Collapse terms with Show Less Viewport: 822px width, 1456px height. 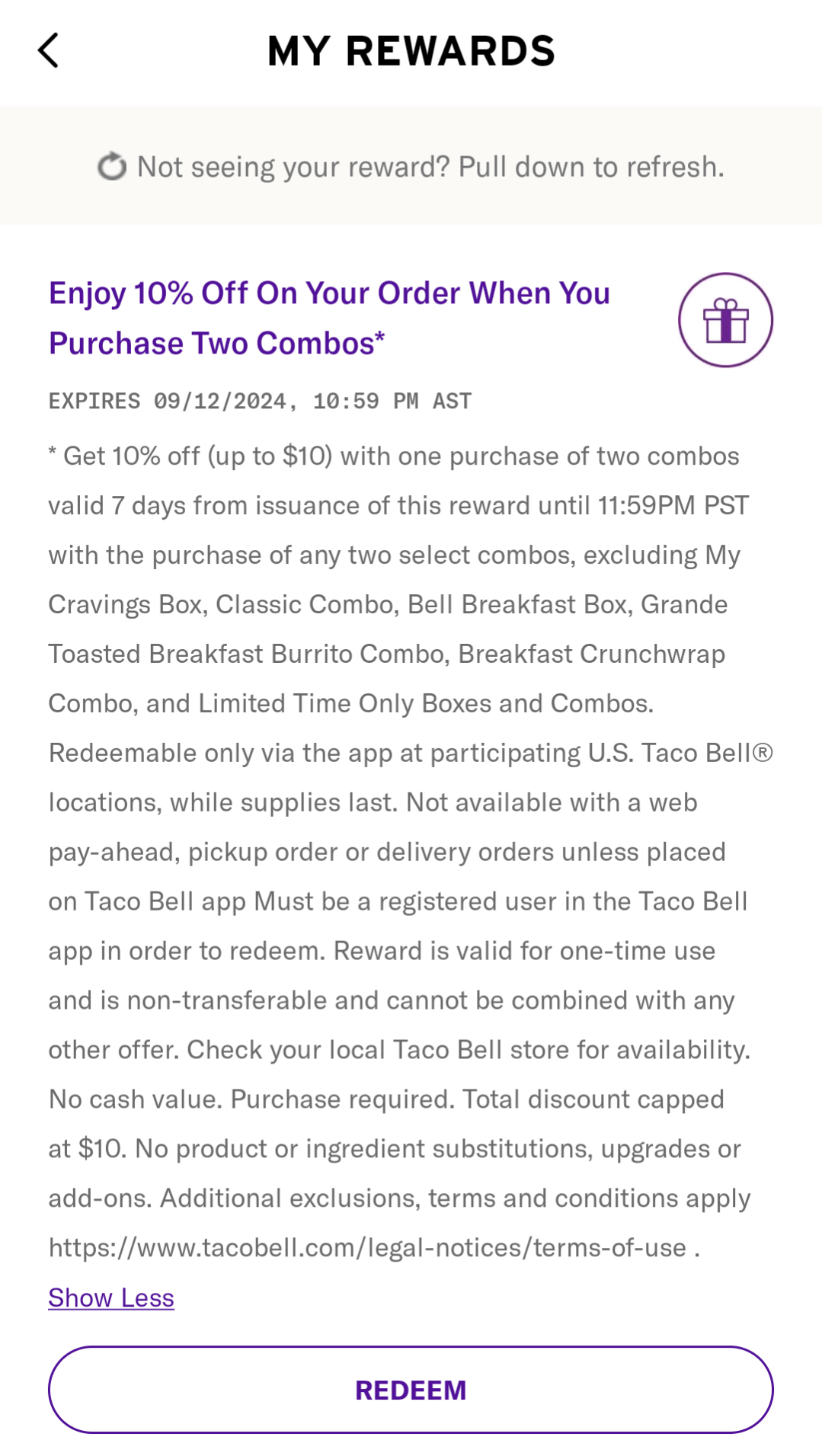[x=111, y=1298]
